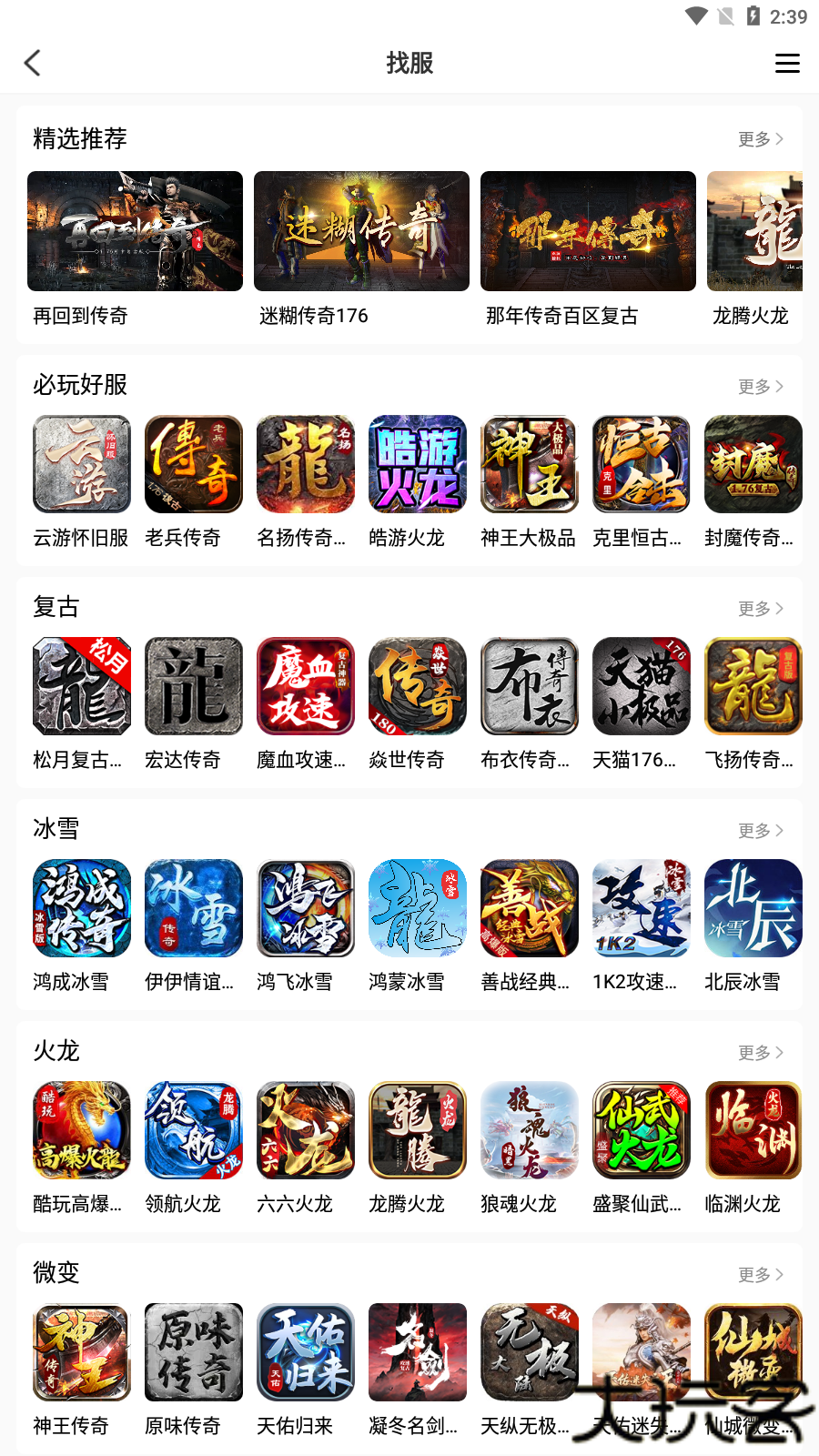
Task: Open 宏达传奇 game
Action: (x=194, y=686)
